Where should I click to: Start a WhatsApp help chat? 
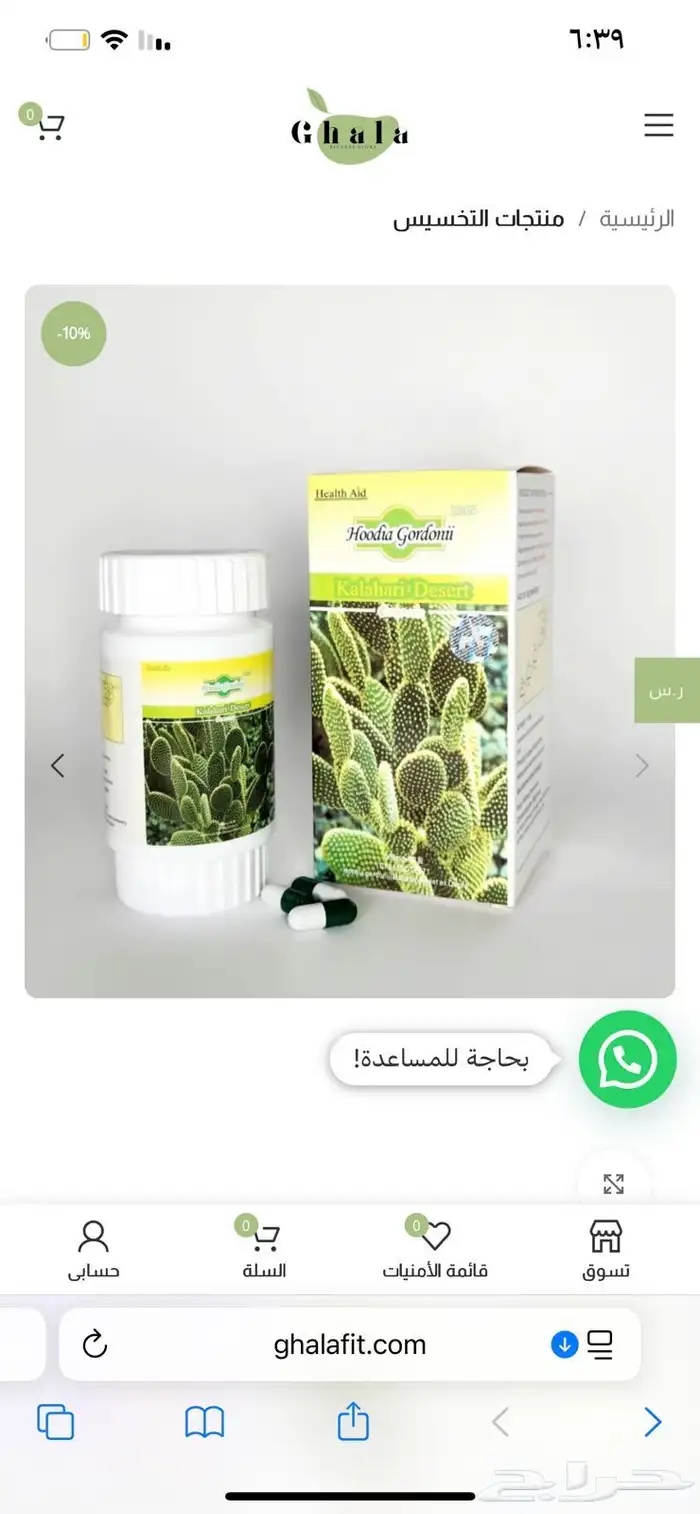[x=627, y=1059]
